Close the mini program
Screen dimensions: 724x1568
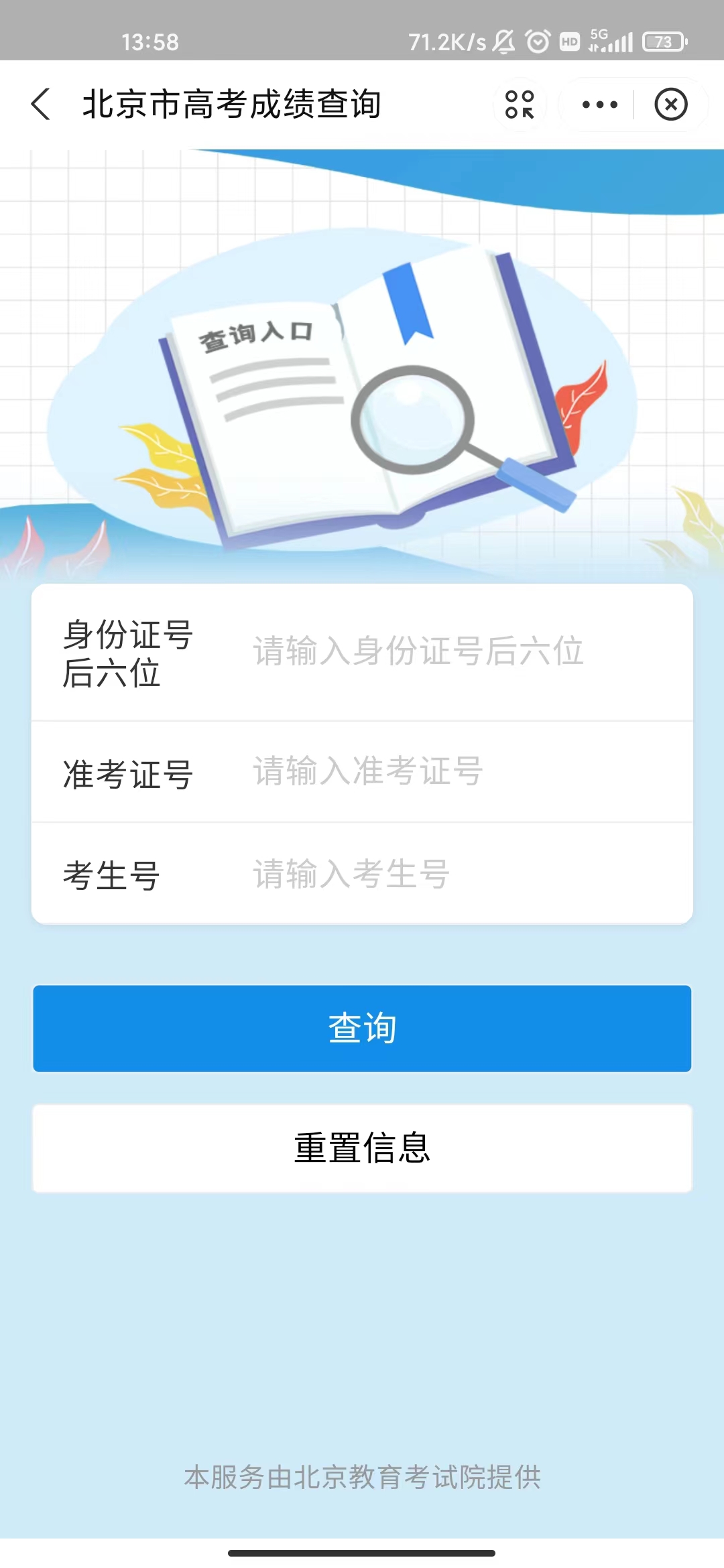tap(670, 105)
